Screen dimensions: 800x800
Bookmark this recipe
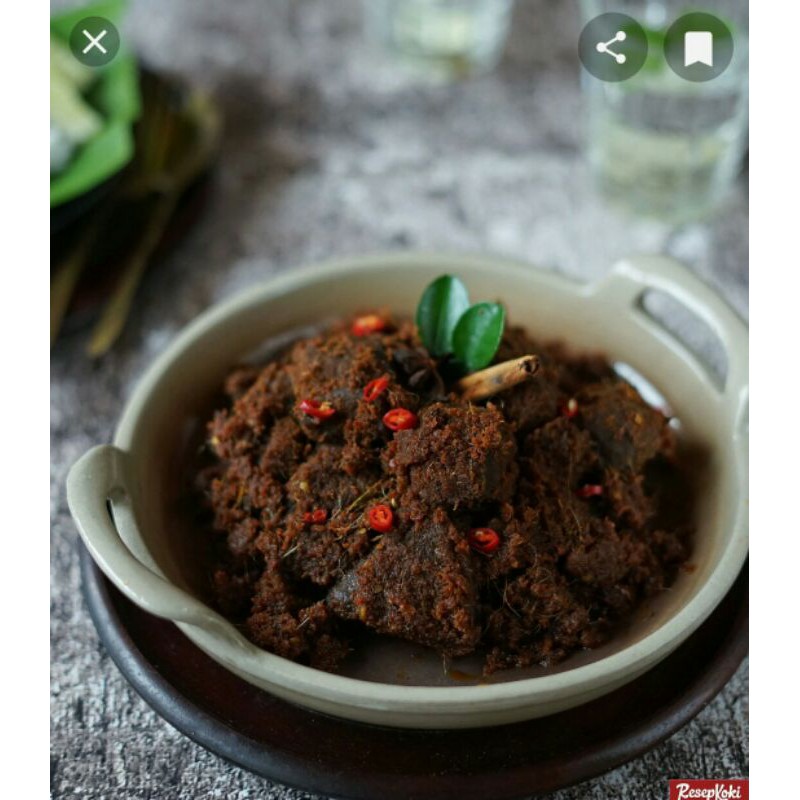coord(698,47)
